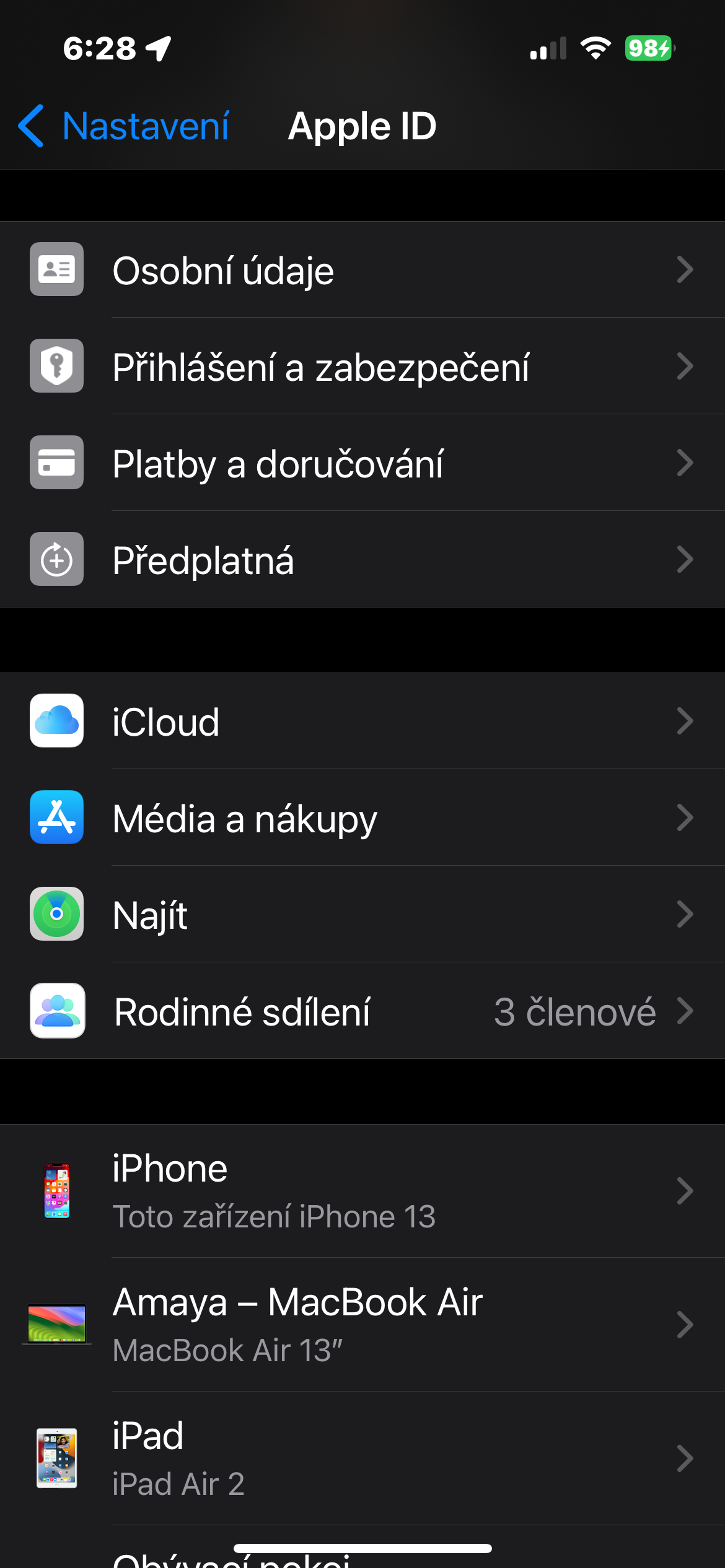Open Rodinné sdílení with 3 členové
Viewport: 725px width, 1568px height.
[x=362, y=1011]
